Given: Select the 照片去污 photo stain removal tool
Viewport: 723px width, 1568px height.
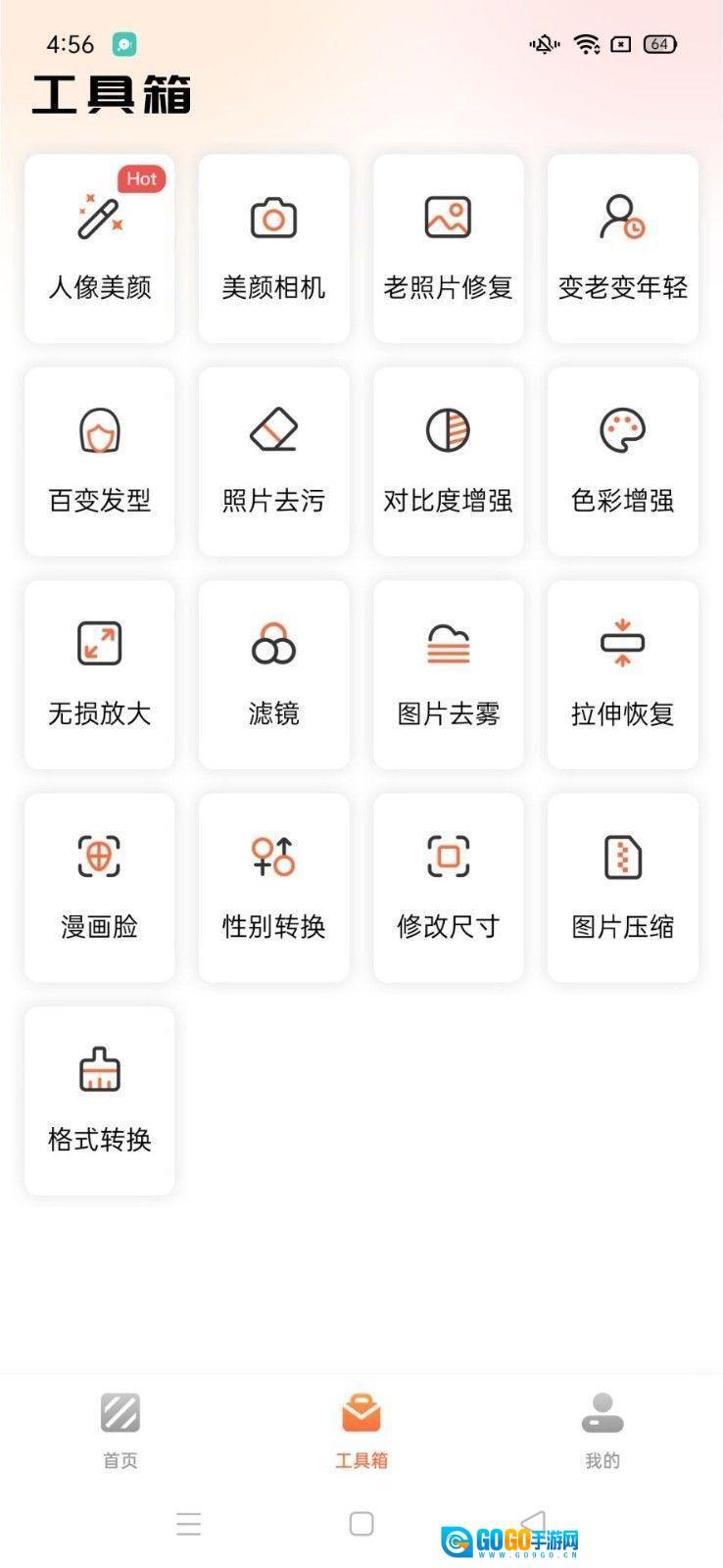Looking at the screenshot, I should (272, 459).
